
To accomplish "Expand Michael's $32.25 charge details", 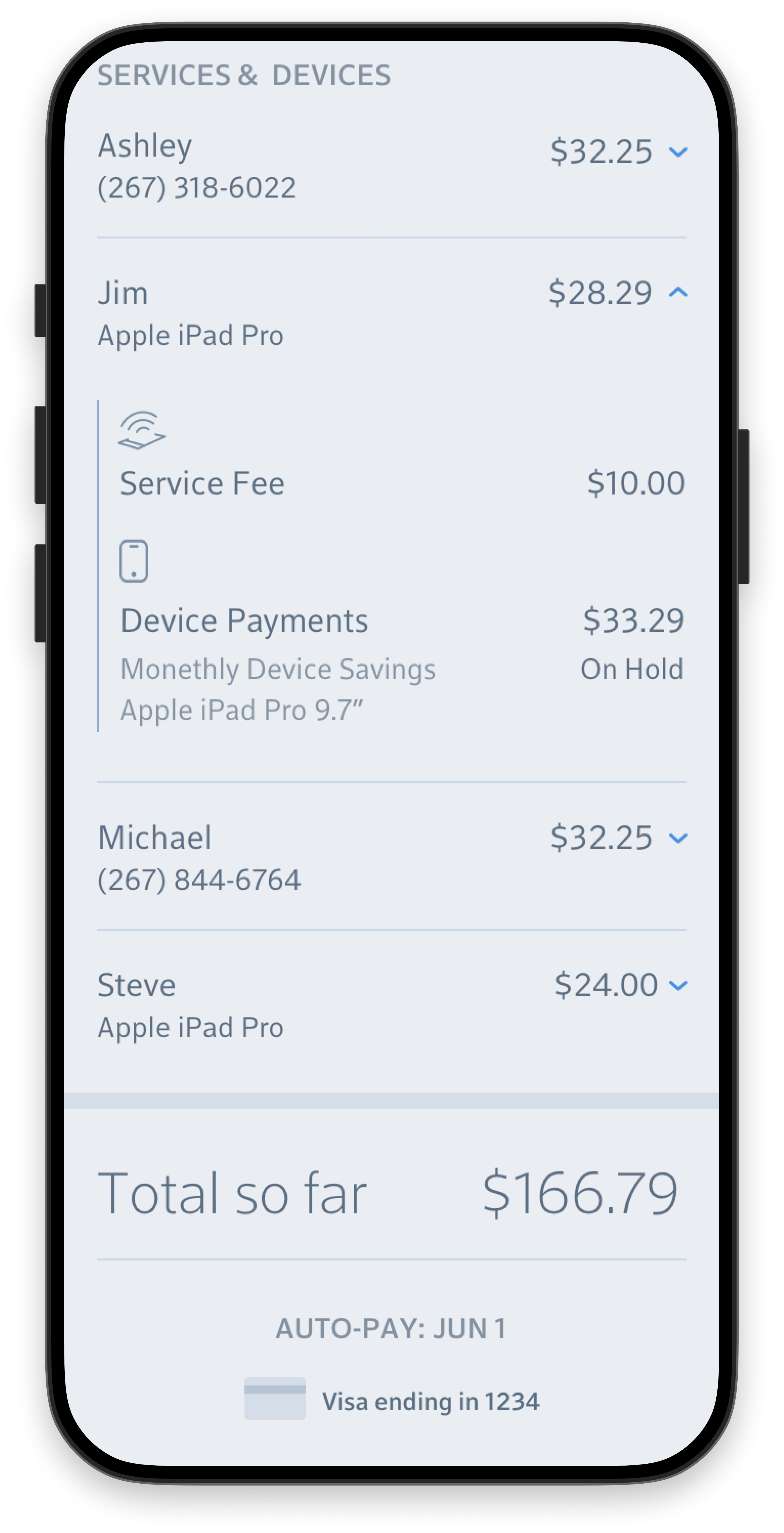I will pyautogui.click(x=678, y=839).
